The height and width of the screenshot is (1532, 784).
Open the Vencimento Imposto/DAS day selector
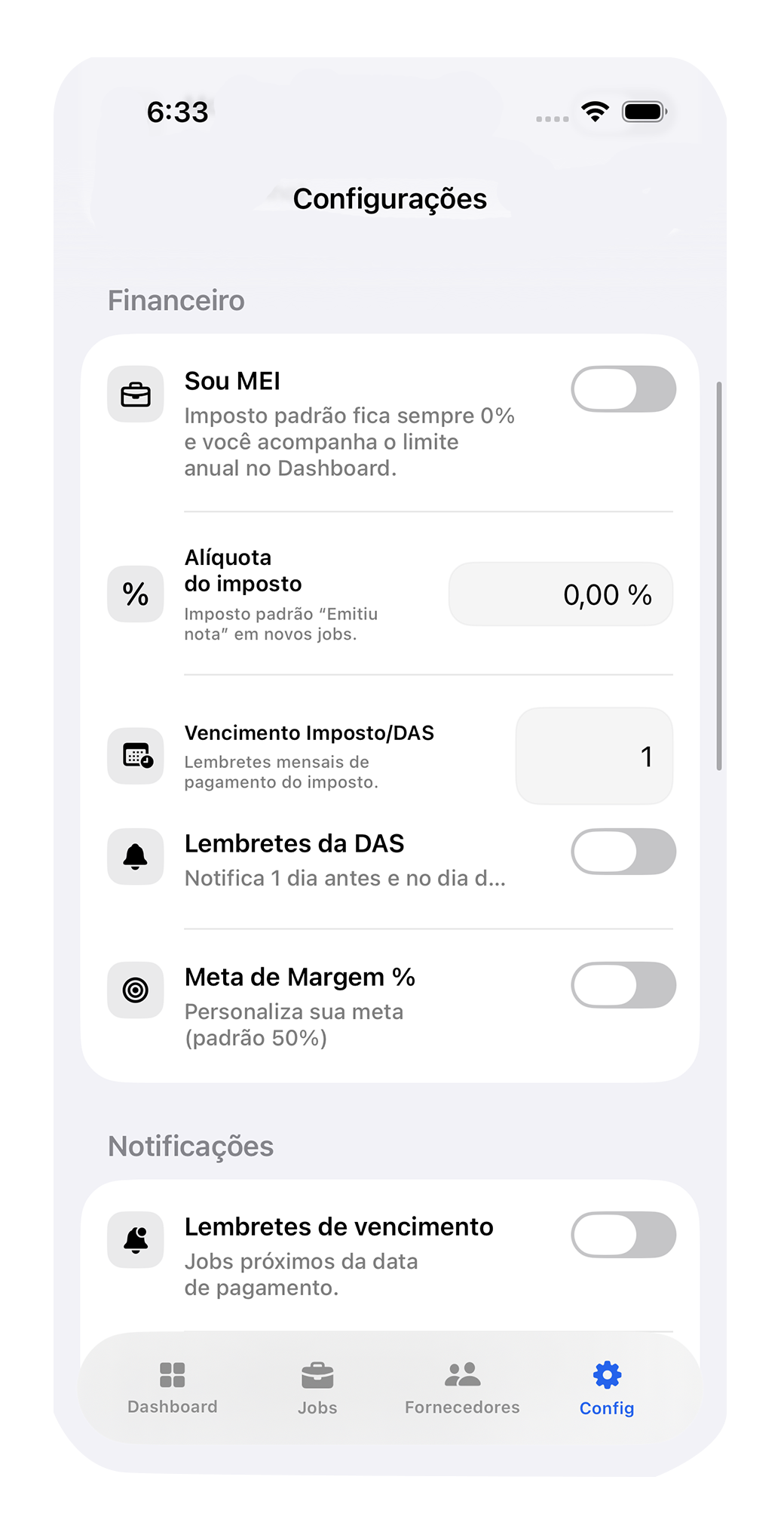(594, 757)
